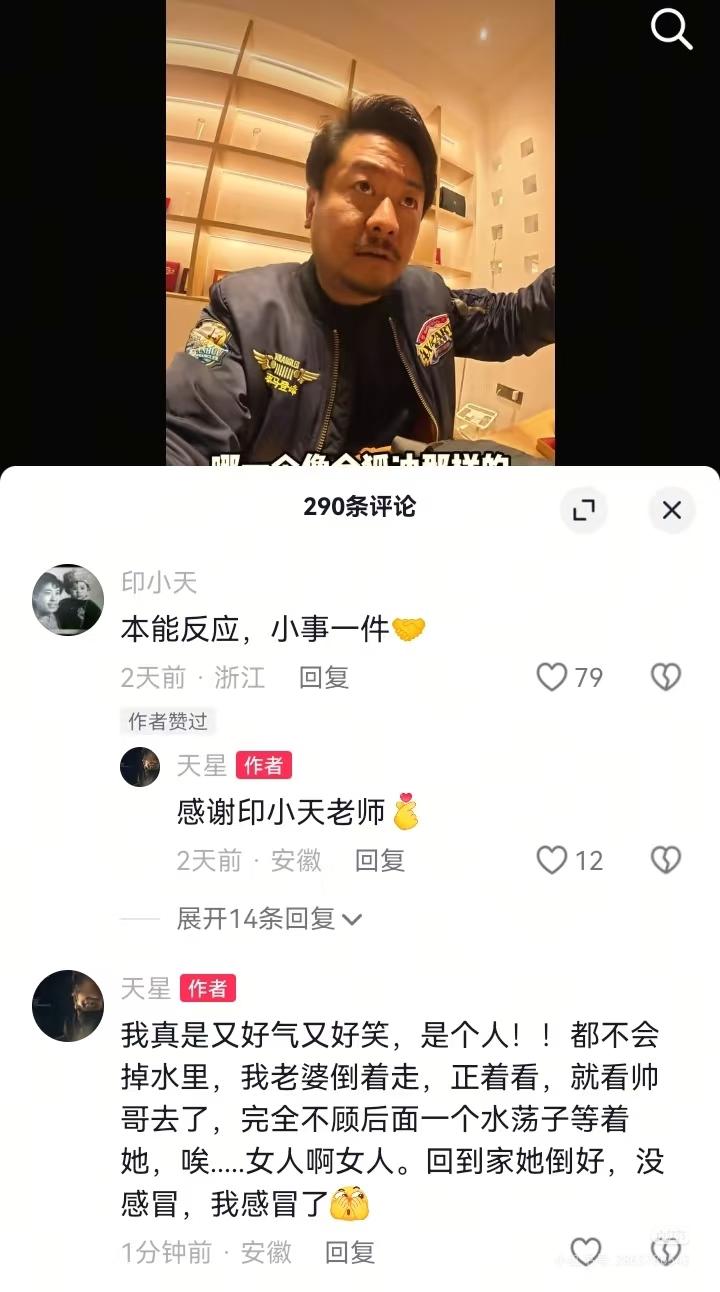Expand the comments panel to fullscreen
The width and height of the screenshot is (720, 1292).
[x=583, y=510]
